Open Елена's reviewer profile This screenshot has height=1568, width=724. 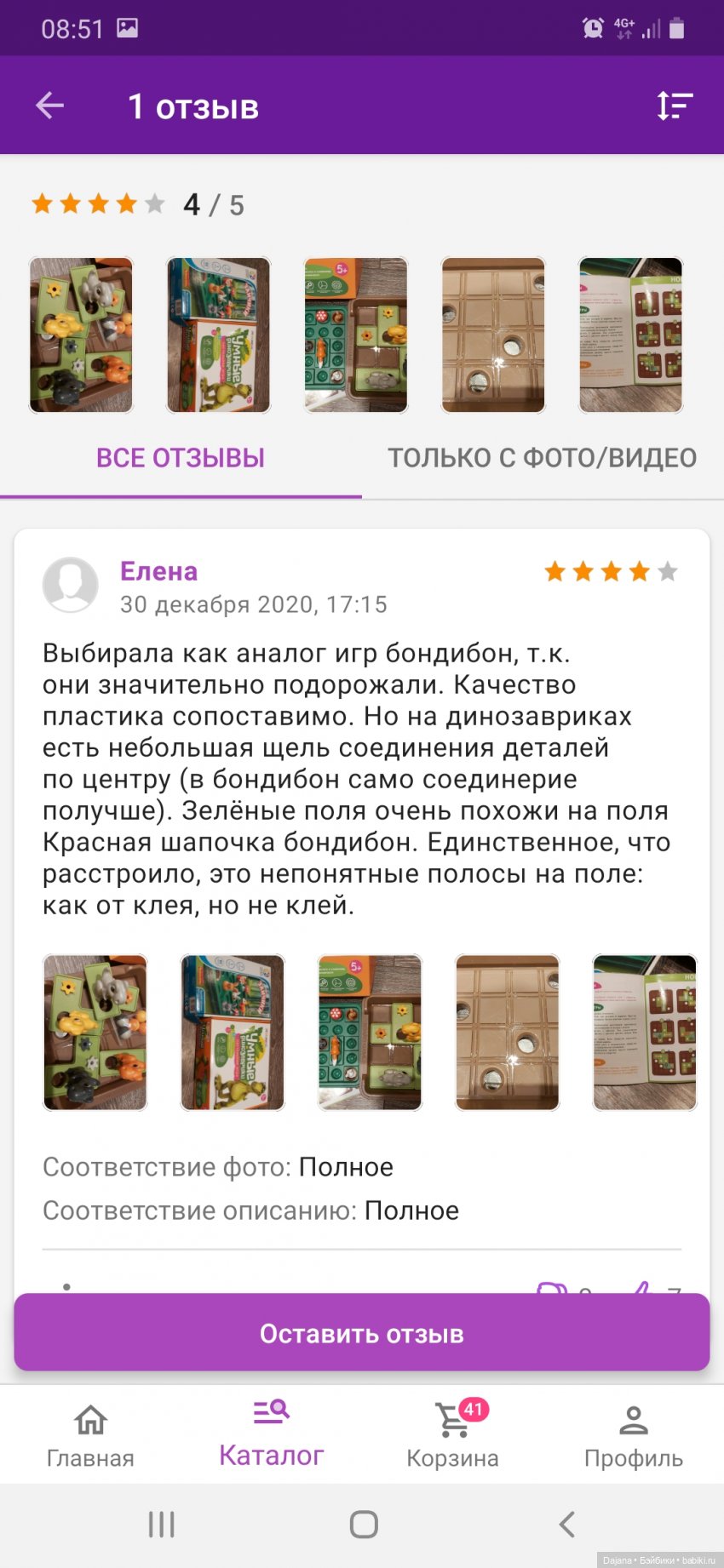pyautogui.click(x=158, y=571)
